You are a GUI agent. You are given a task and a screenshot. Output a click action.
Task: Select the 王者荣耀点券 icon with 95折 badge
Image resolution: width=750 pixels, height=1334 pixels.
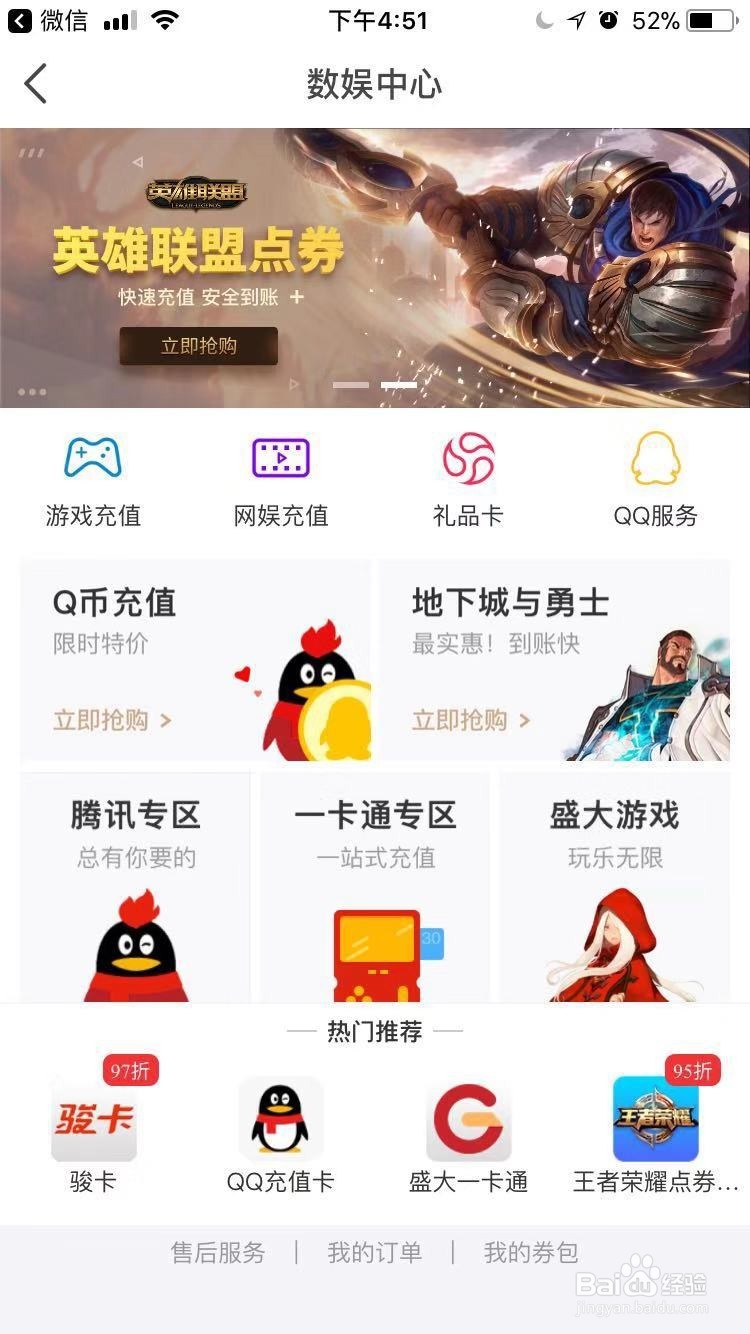pyautogui.click(x=656, y=1118)
